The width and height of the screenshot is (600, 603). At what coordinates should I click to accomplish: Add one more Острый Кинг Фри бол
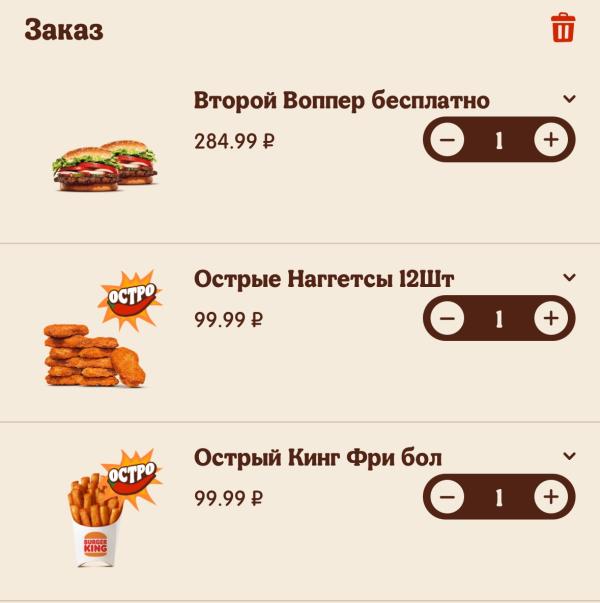coord(550,496)
